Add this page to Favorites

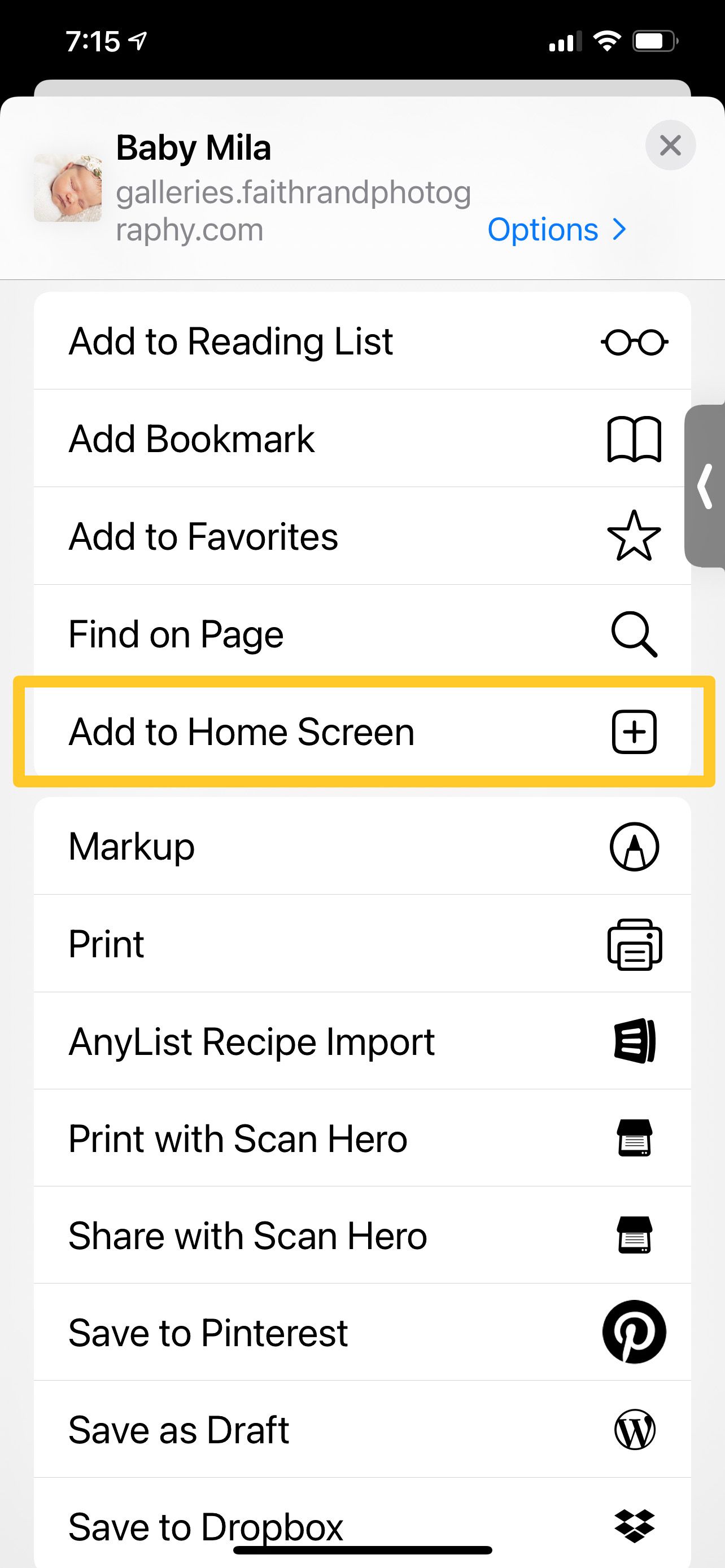pos(362,536)
